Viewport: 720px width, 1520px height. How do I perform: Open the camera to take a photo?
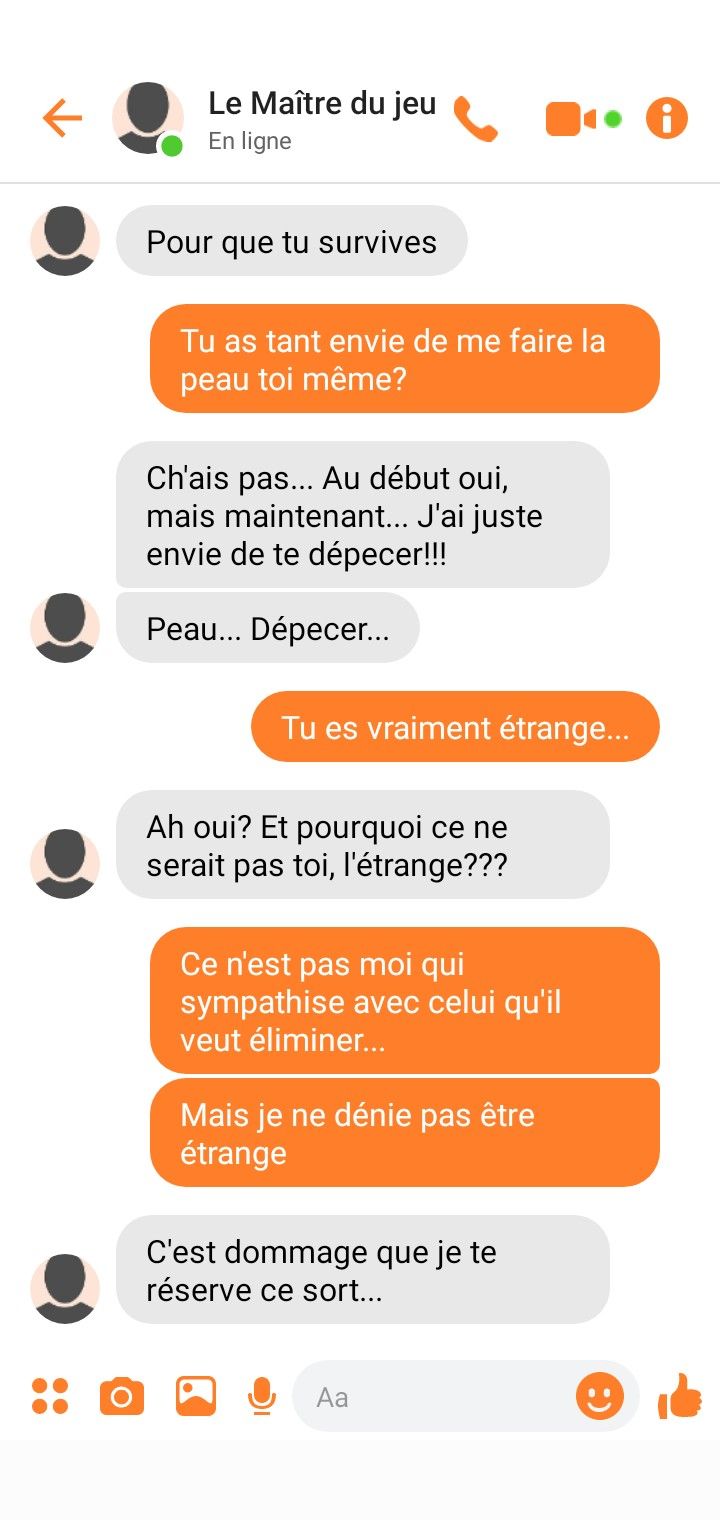point(122,1396)
